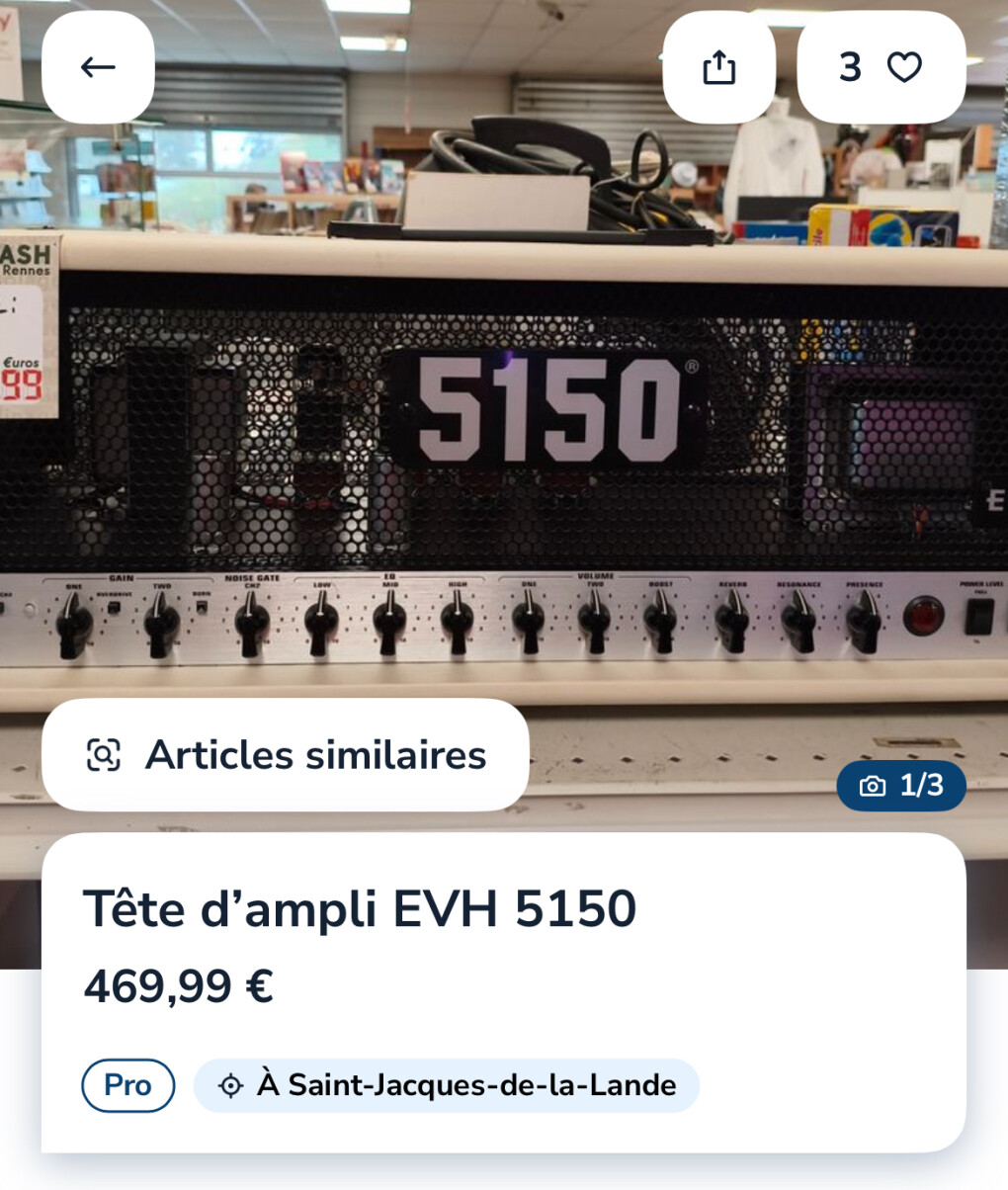Share this EVH 5150 listing
Screen dimensions: 1008x1190
[718, 67]
